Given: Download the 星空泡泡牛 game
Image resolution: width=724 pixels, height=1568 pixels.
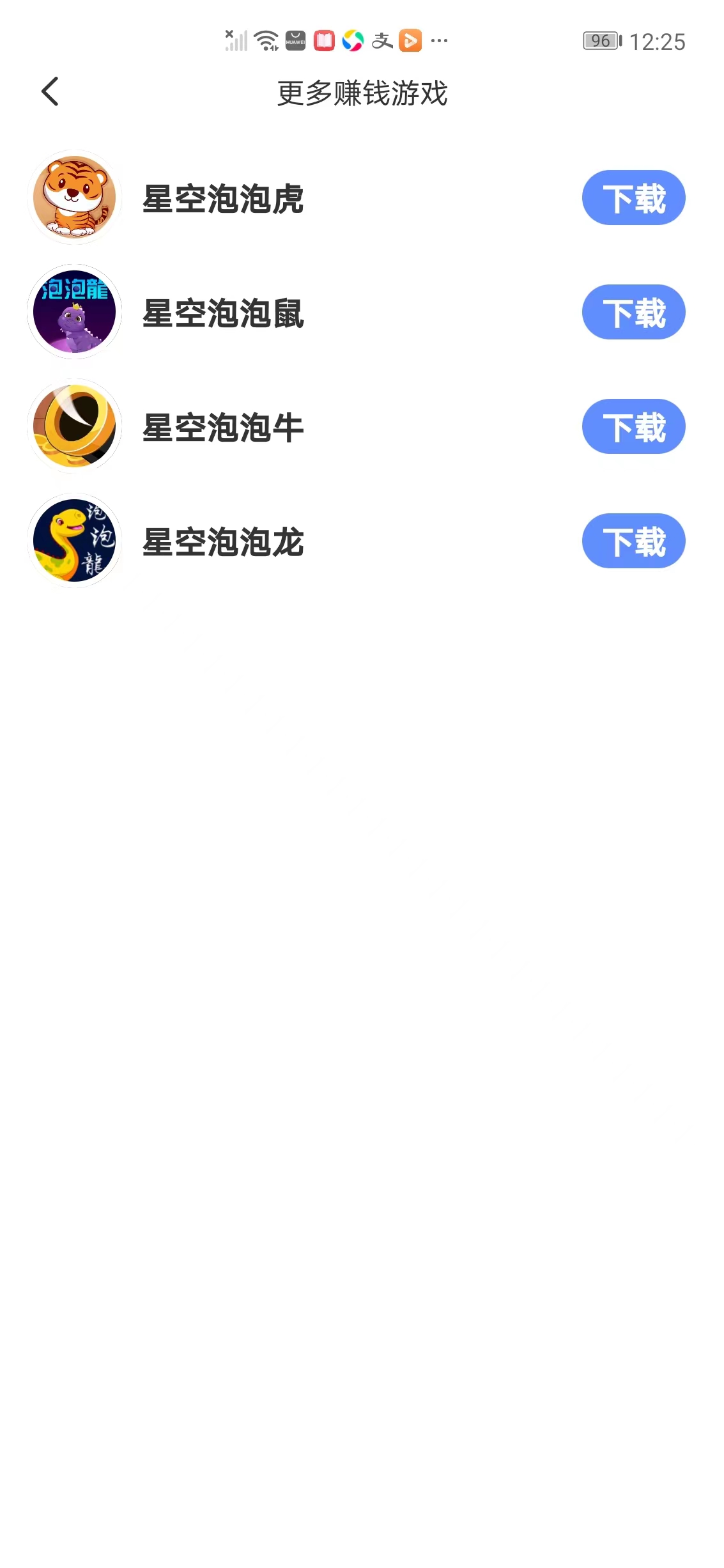Looking at the screenshot, I should [x=633, y=426].
